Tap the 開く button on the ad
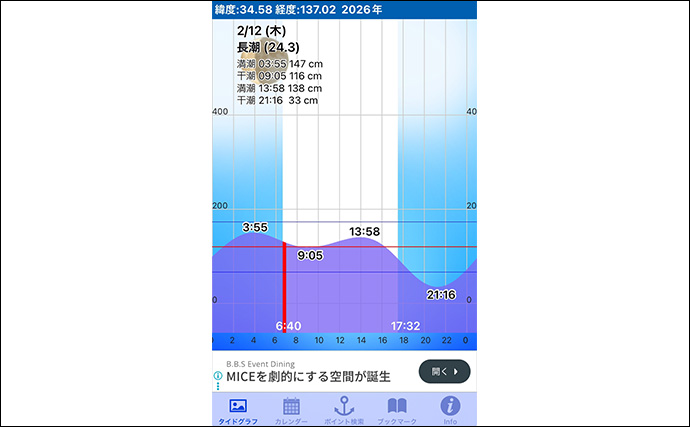The height and width of the screenshot is (427, 690). 444,371
